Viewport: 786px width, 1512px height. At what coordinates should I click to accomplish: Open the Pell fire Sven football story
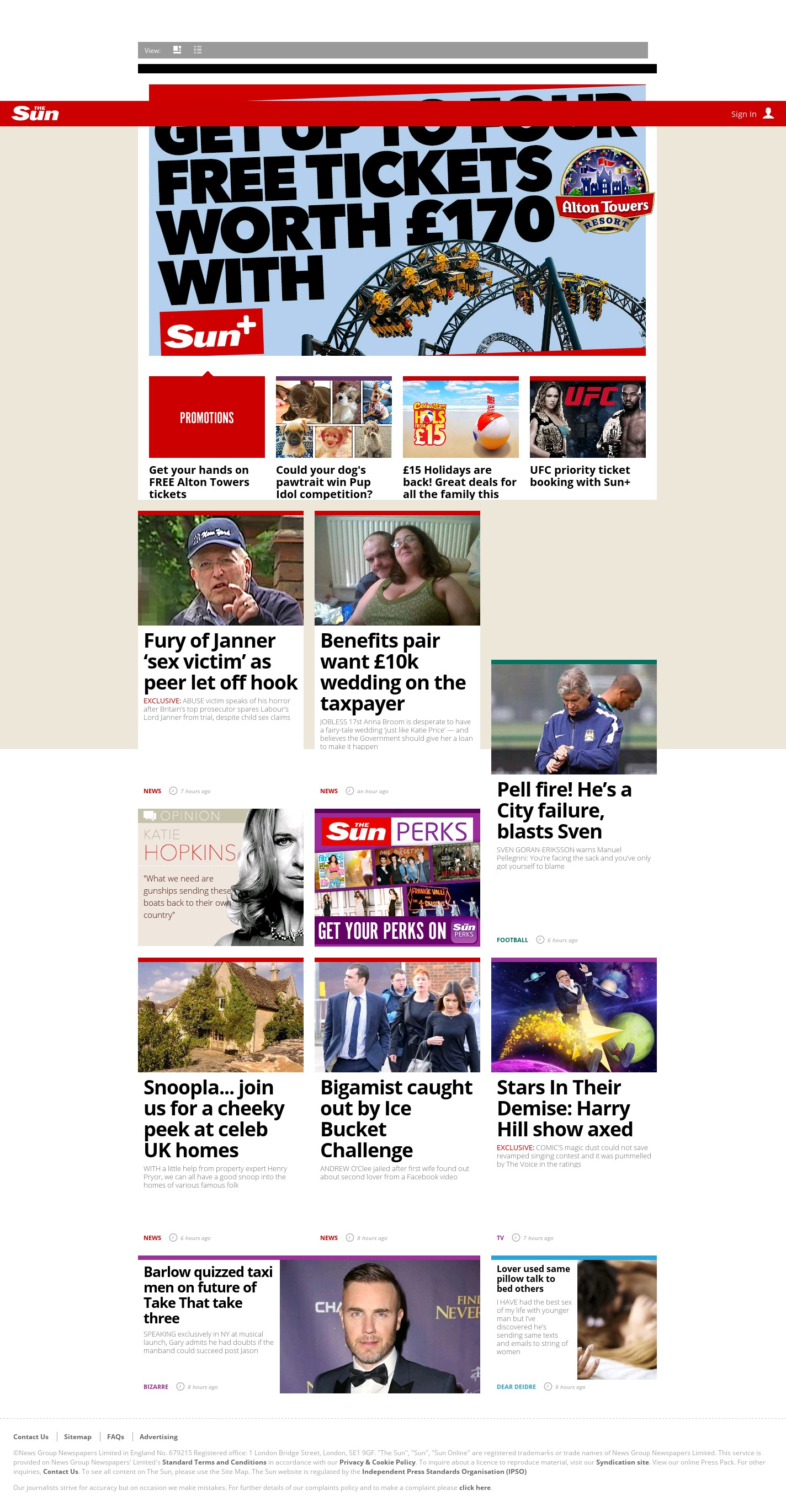coord(564,810)
